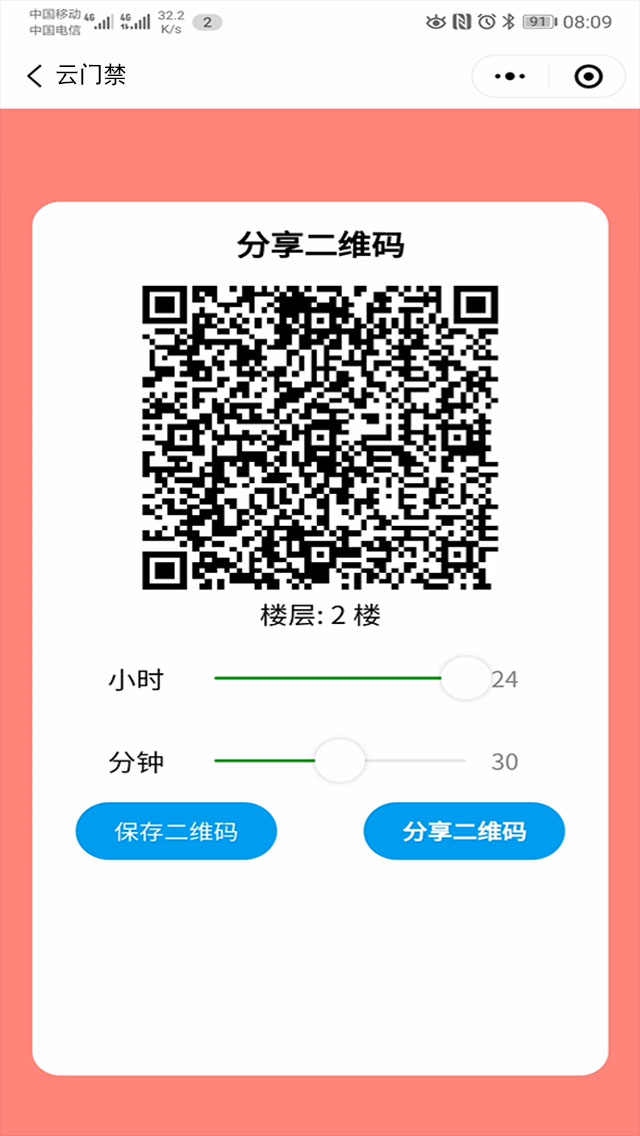Tap 分享二维码 button to share the code
640x1136 pixels.
point(464,831)
